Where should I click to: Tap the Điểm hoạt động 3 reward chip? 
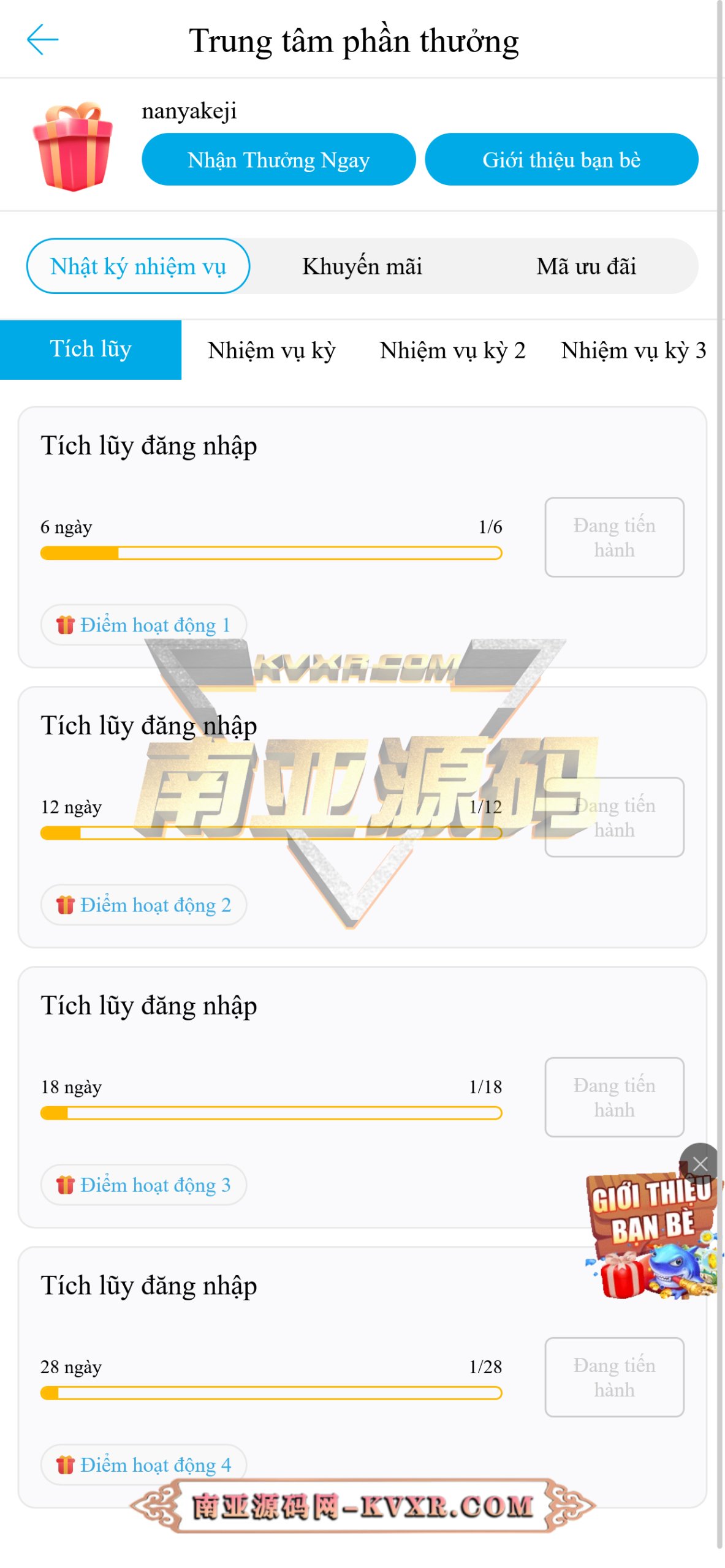143,1184
